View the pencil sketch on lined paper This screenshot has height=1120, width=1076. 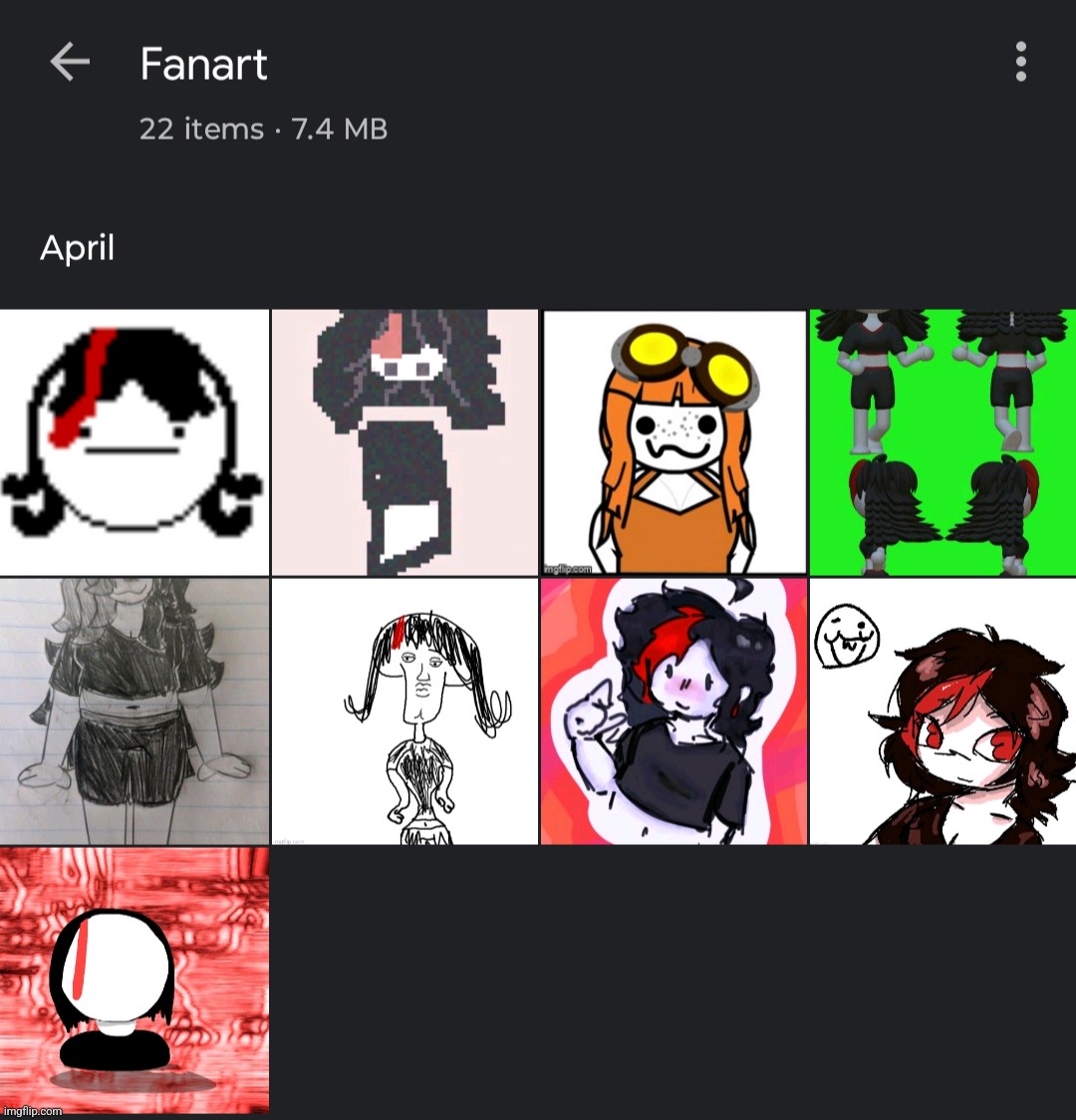134,710
